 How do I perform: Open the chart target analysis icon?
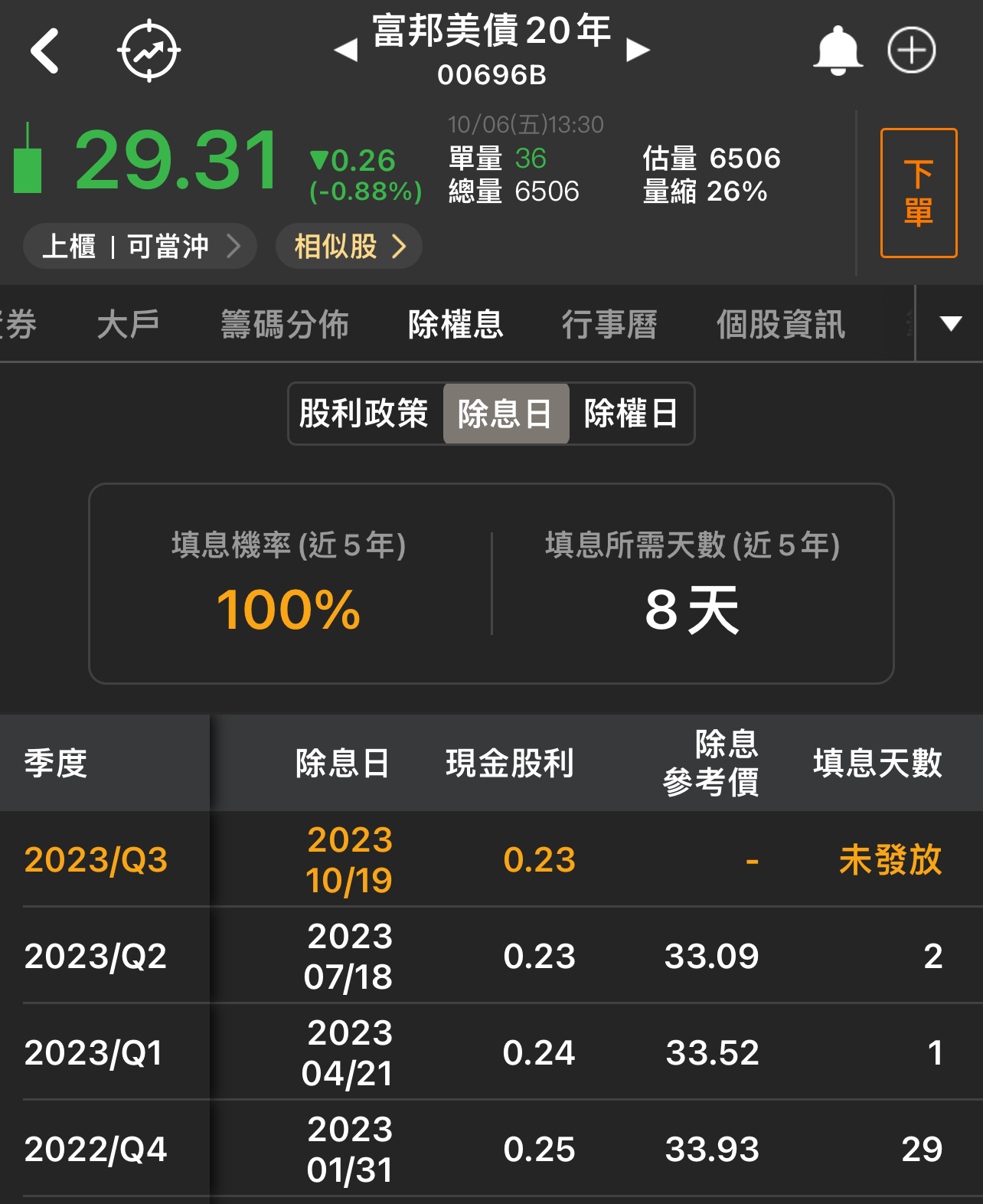(x=149, y=51)
